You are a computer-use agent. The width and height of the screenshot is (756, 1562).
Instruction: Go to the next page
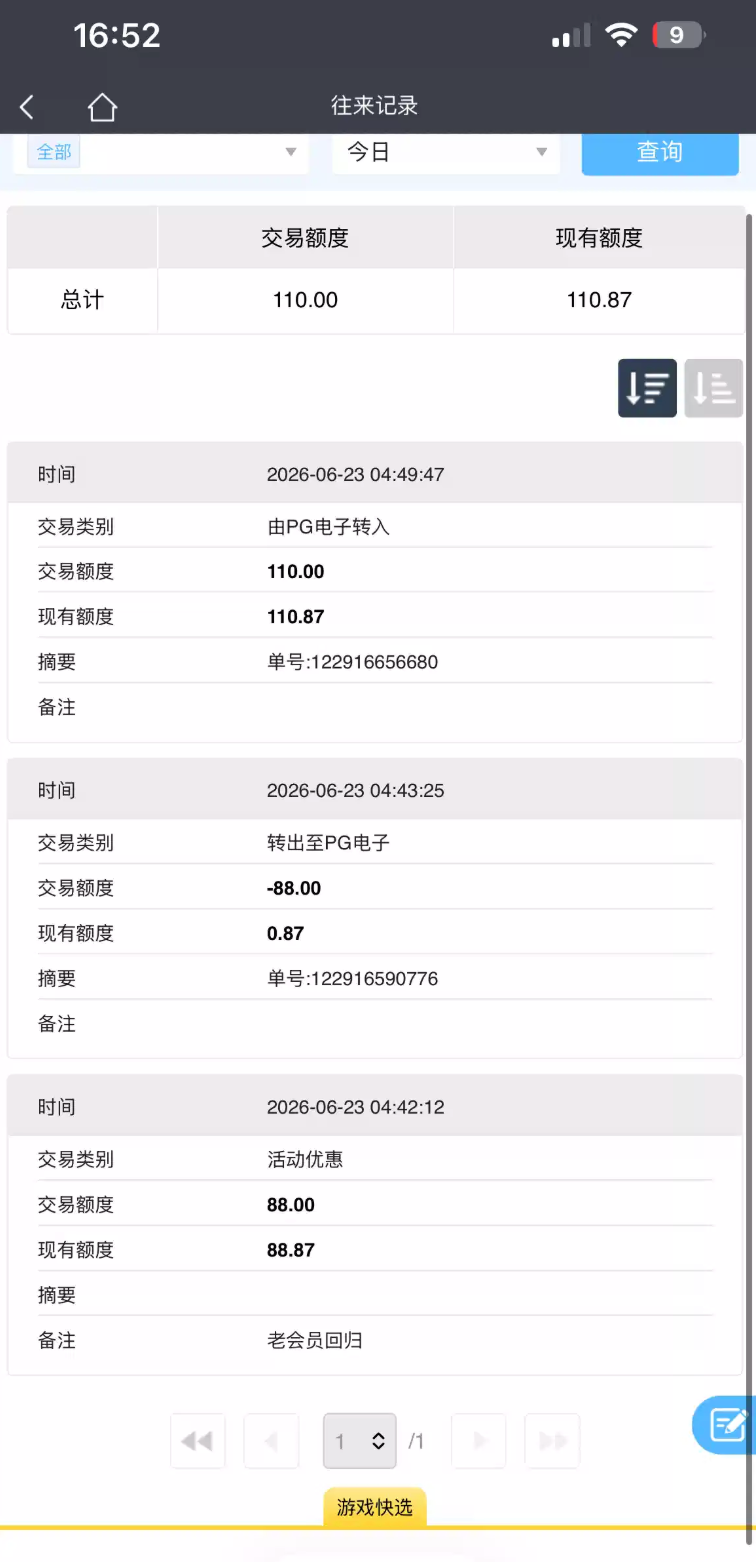479,1441
